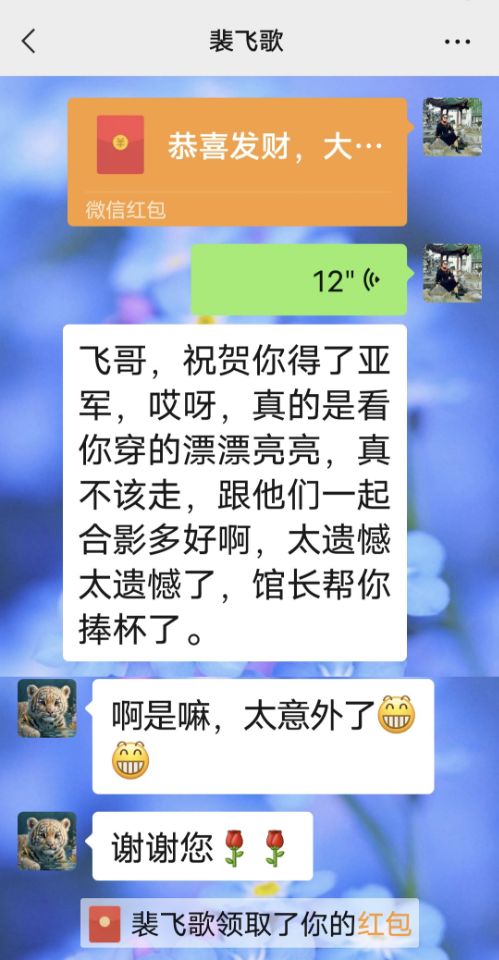Viewport: 499px width, 960px height.
Task: Open the avatar next to the red packet
Action: 452,127
